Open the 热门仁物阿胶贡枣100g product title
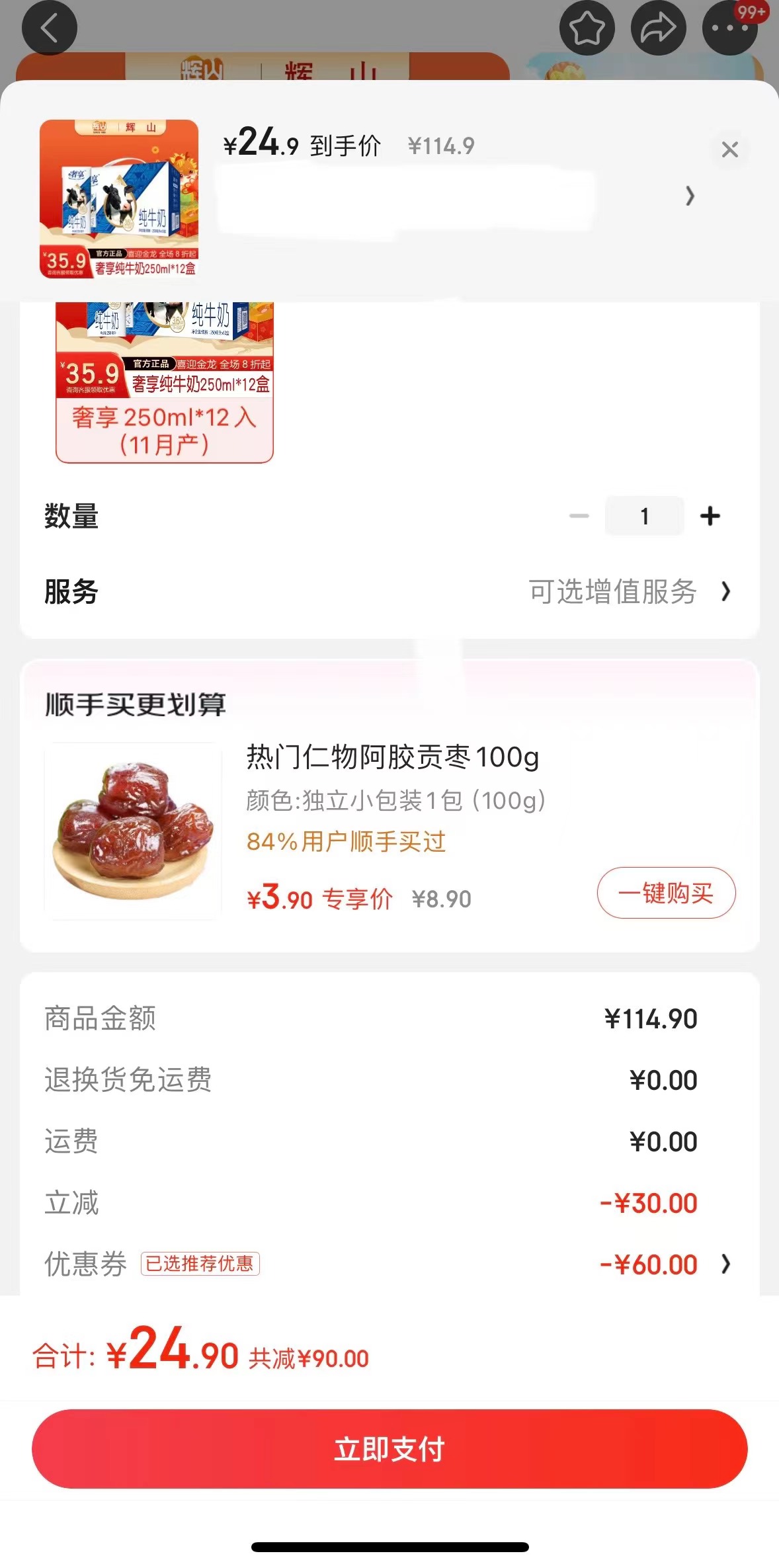The height and width of the screenshot is (1568, 779). (391, 759)
